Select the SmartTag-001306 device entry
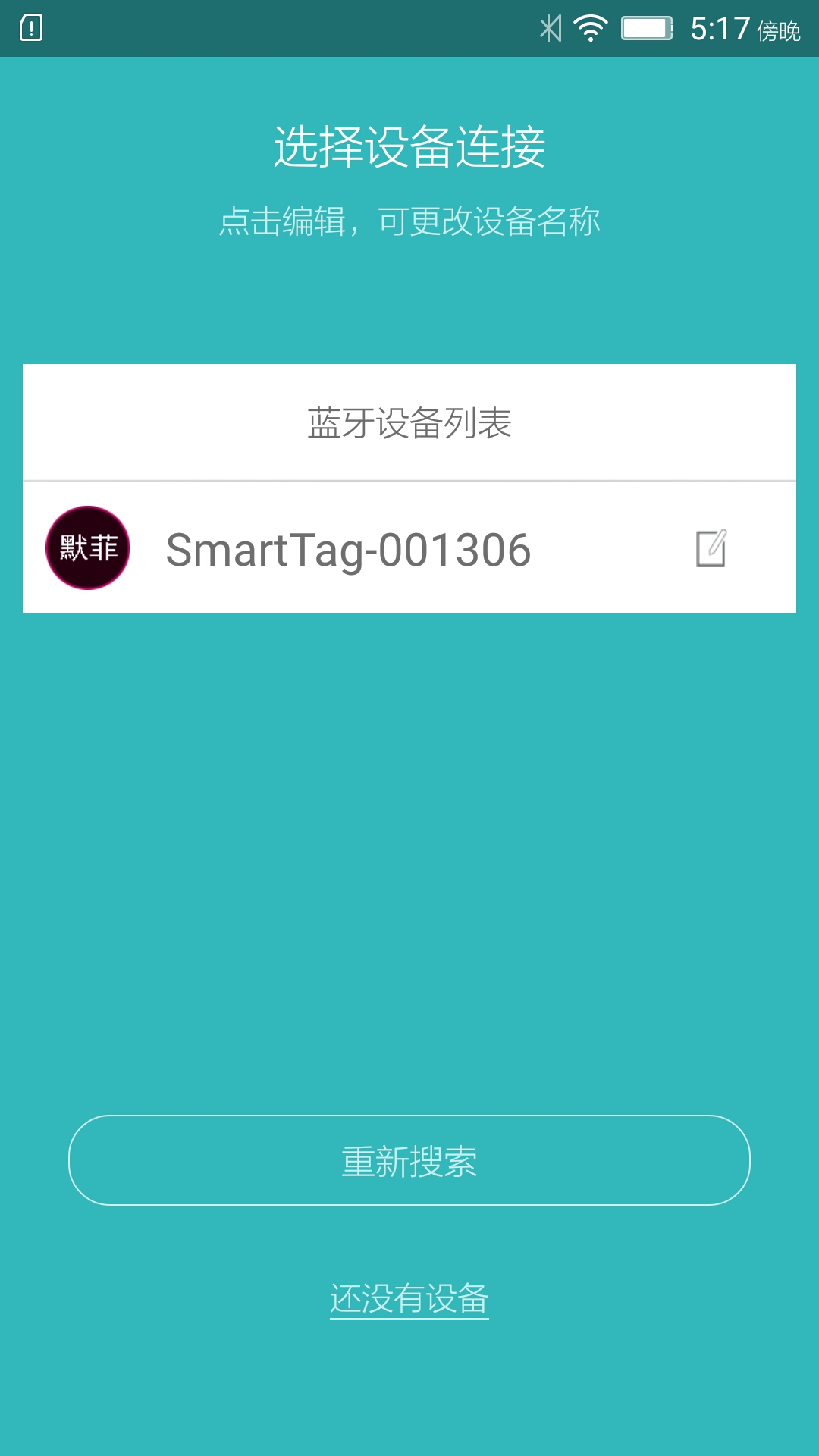 tap(349, 550)
